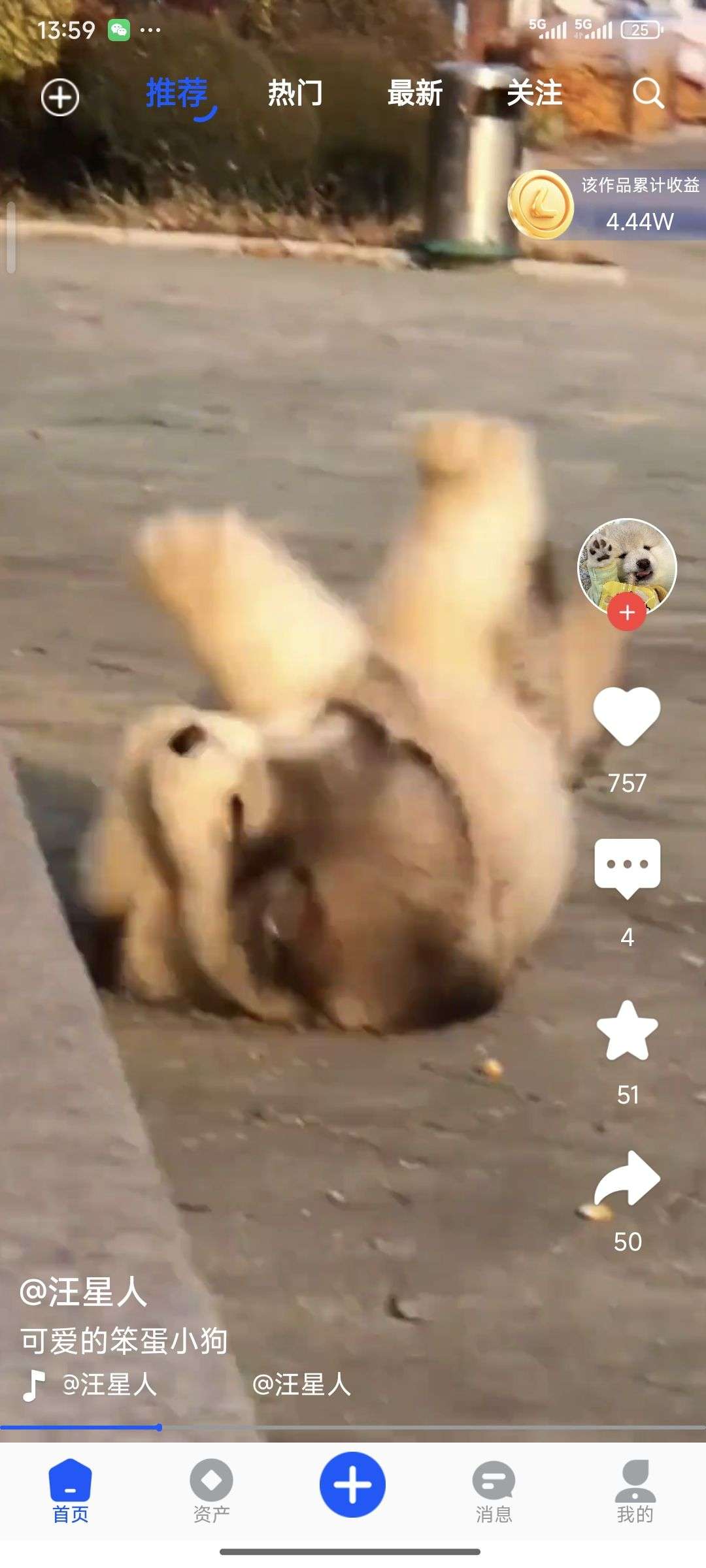Switch to the 最新 tab
Screen dimensions: 706x1568
415,93
